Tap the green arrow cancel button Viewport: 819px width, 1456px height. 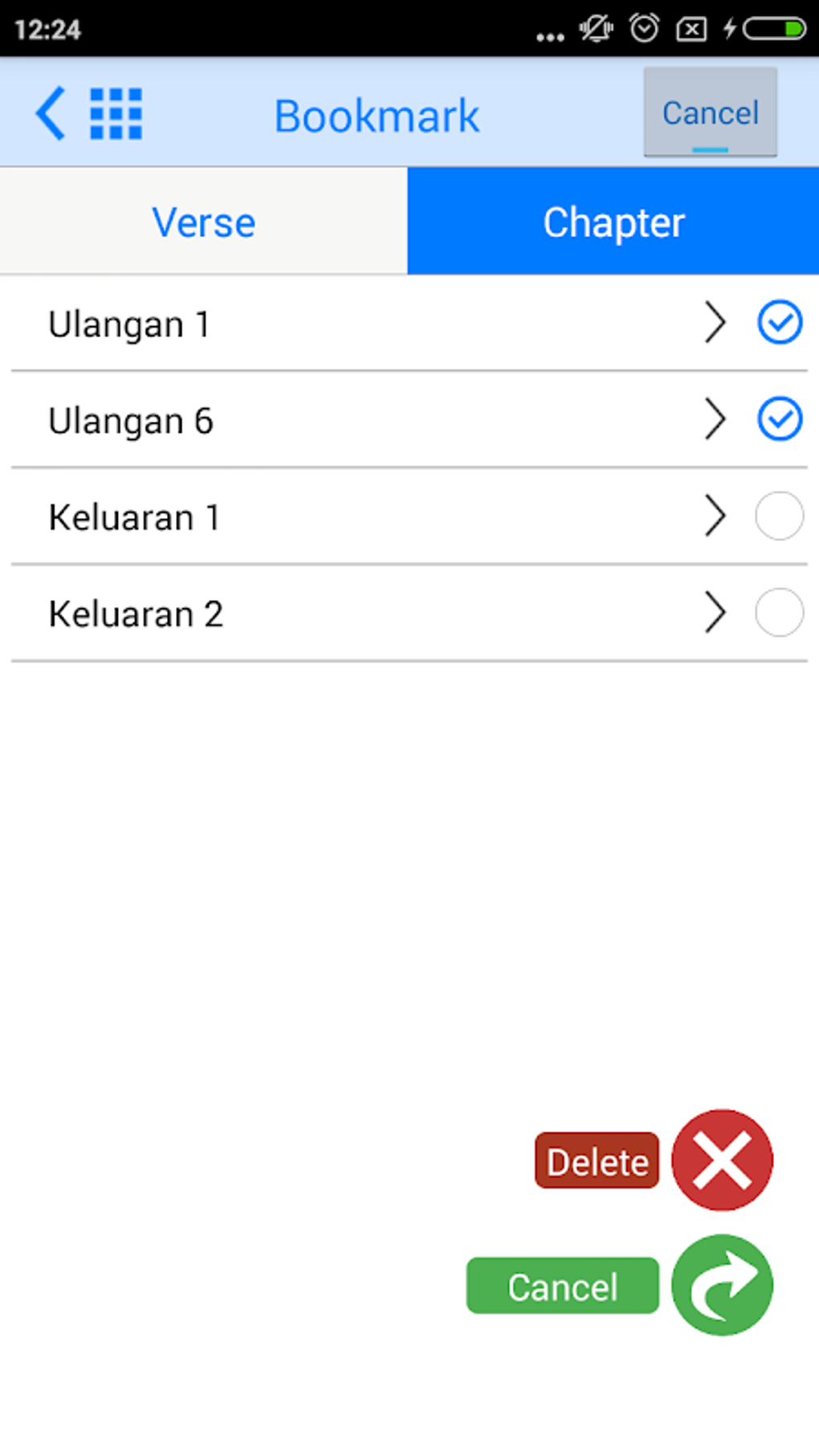click(x=722, y=1285)
